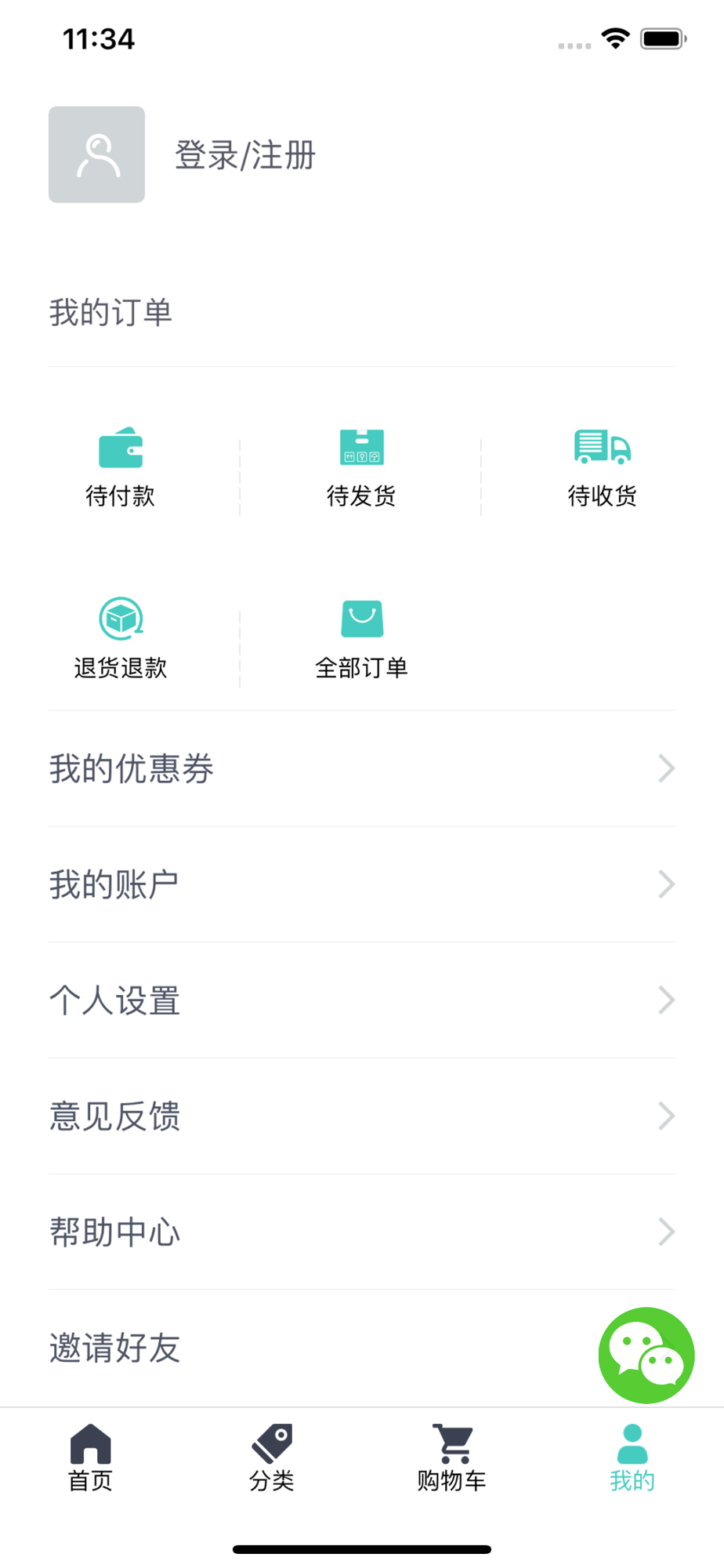Select the 我的 tab
This screenshot has width=724, height=1568.
tap(632, 1457)
